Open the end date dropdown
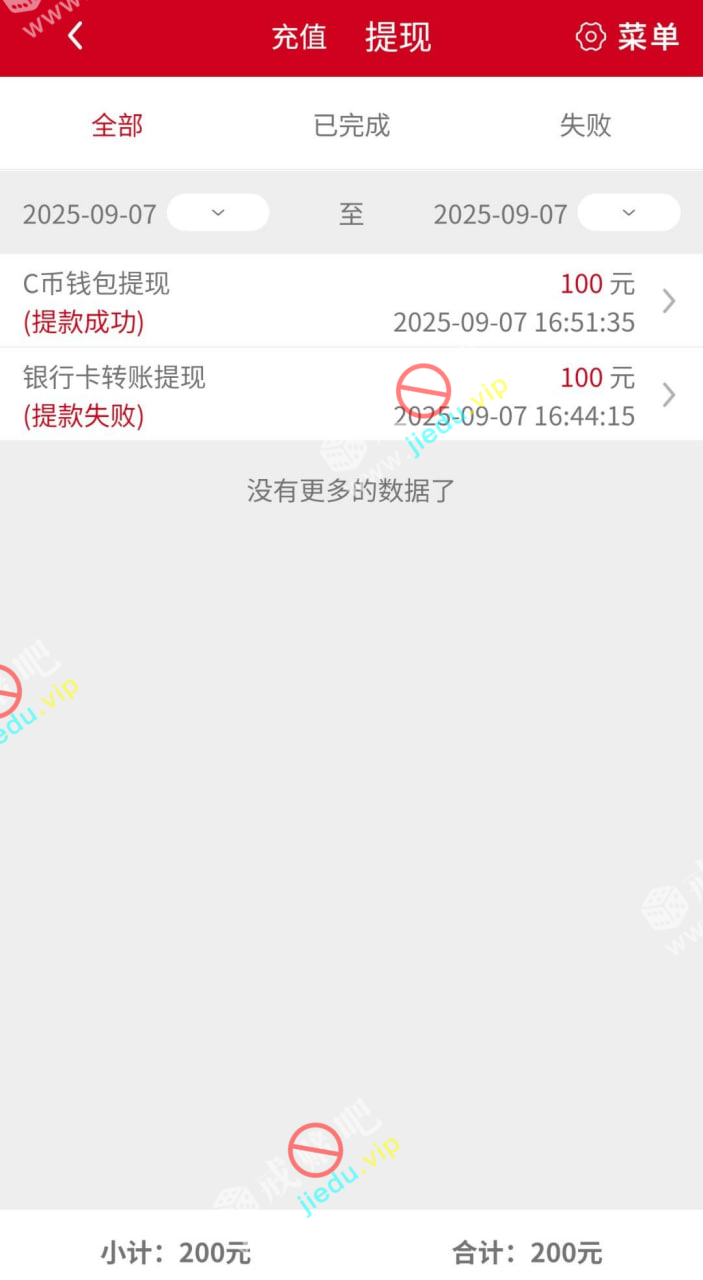The height and width of the screenshot is (1280, 703). [x=629, y=213]
